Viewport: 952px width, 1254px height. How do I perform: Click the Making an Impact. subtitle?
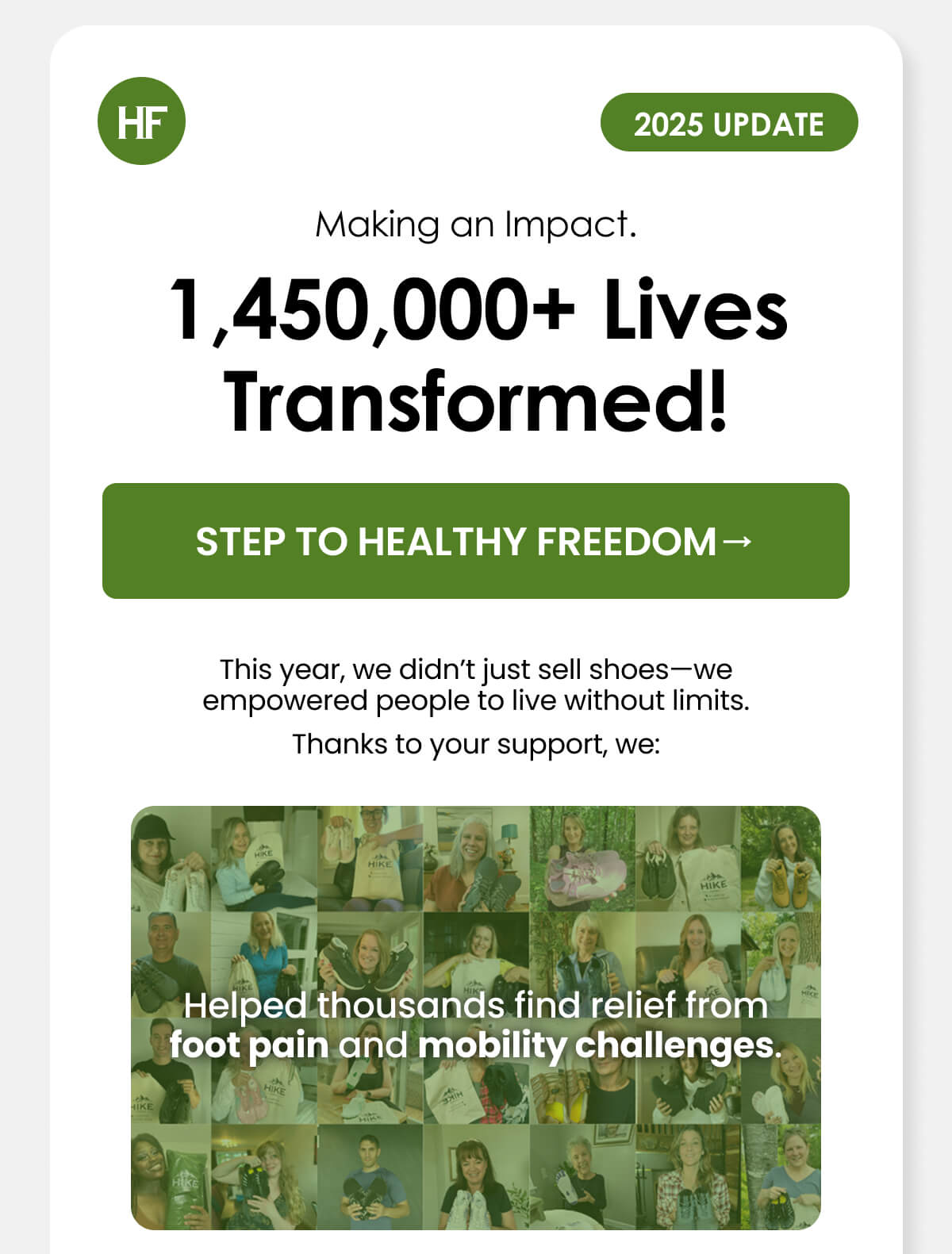pos(476,225)
